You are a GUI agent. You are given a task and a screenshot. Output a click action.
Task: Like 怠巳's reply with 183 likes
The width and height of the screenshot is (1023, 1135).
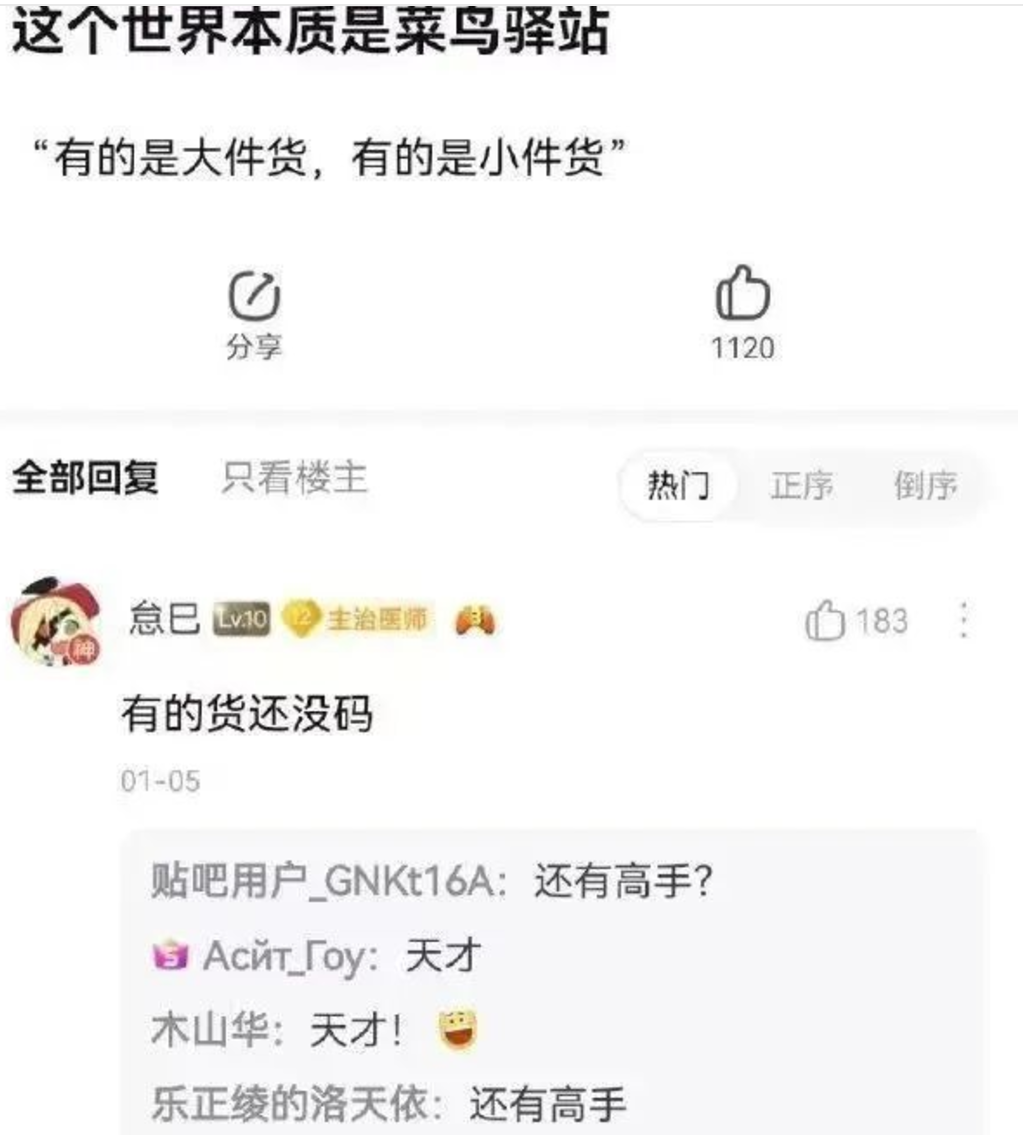(826, 622)
